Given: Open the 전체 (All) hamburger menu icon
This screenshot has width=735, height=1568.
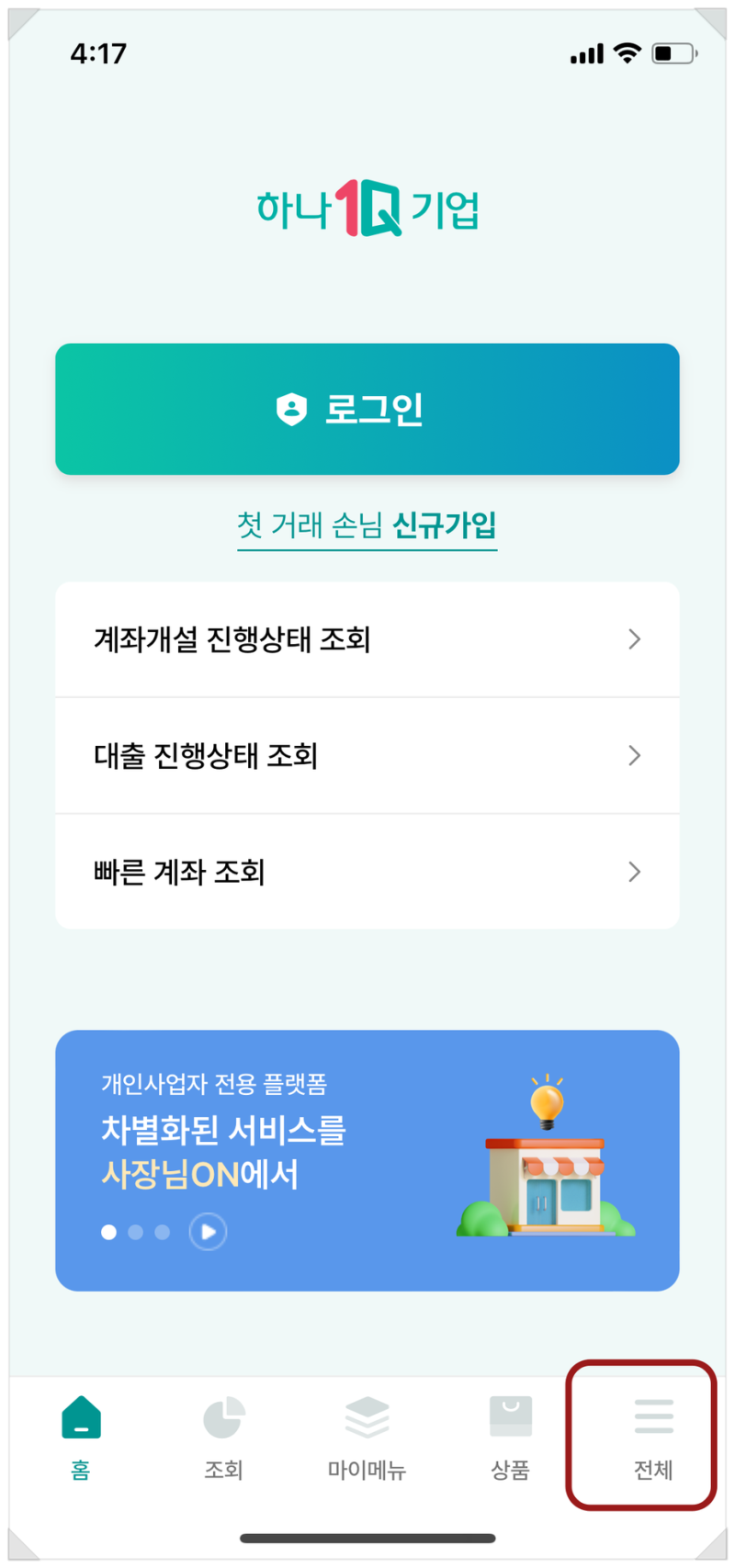Looking at the screenshot, I should [x=653, y=1415].
